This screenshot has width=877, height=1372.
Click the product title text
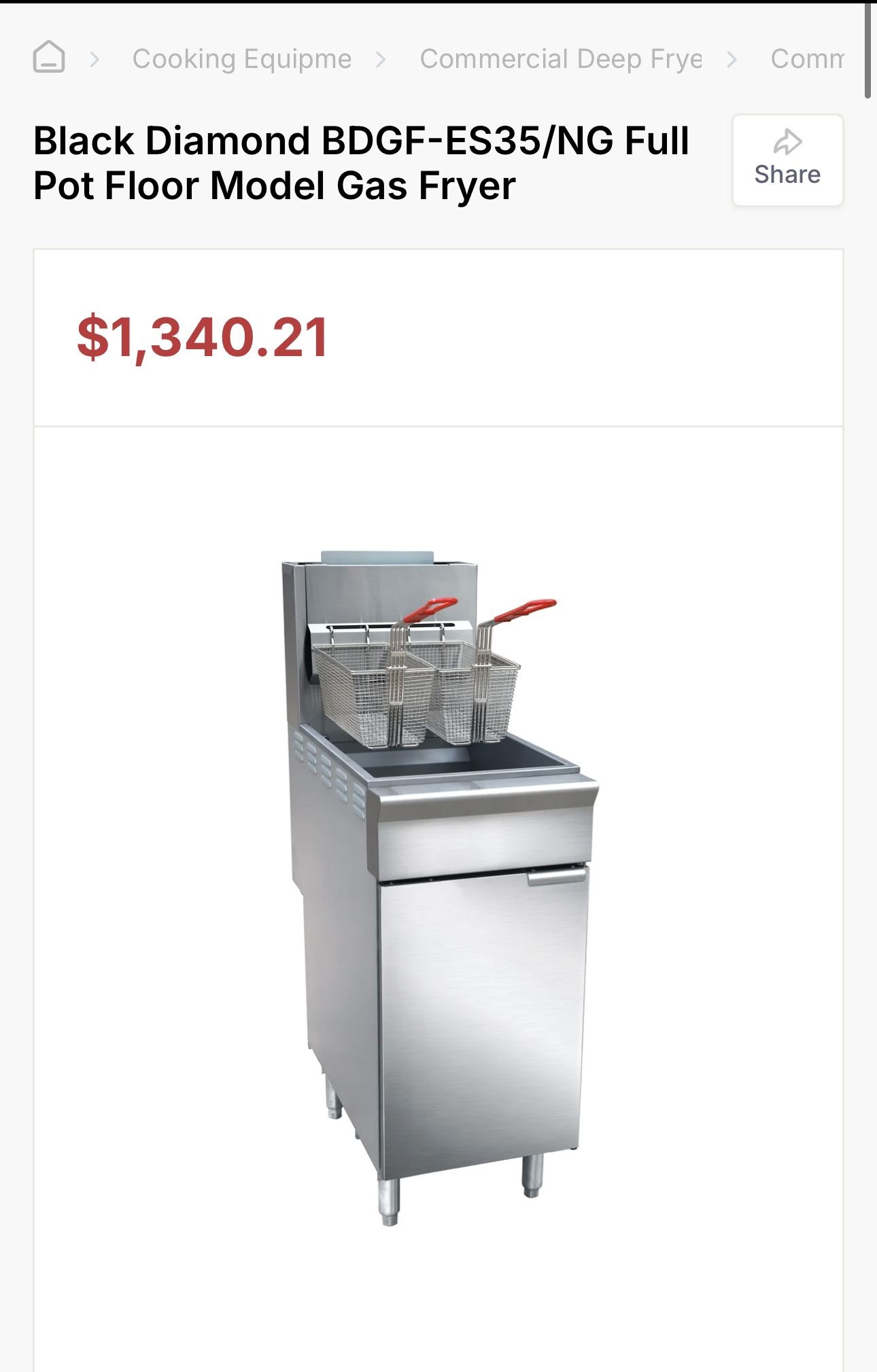[362, 162]
